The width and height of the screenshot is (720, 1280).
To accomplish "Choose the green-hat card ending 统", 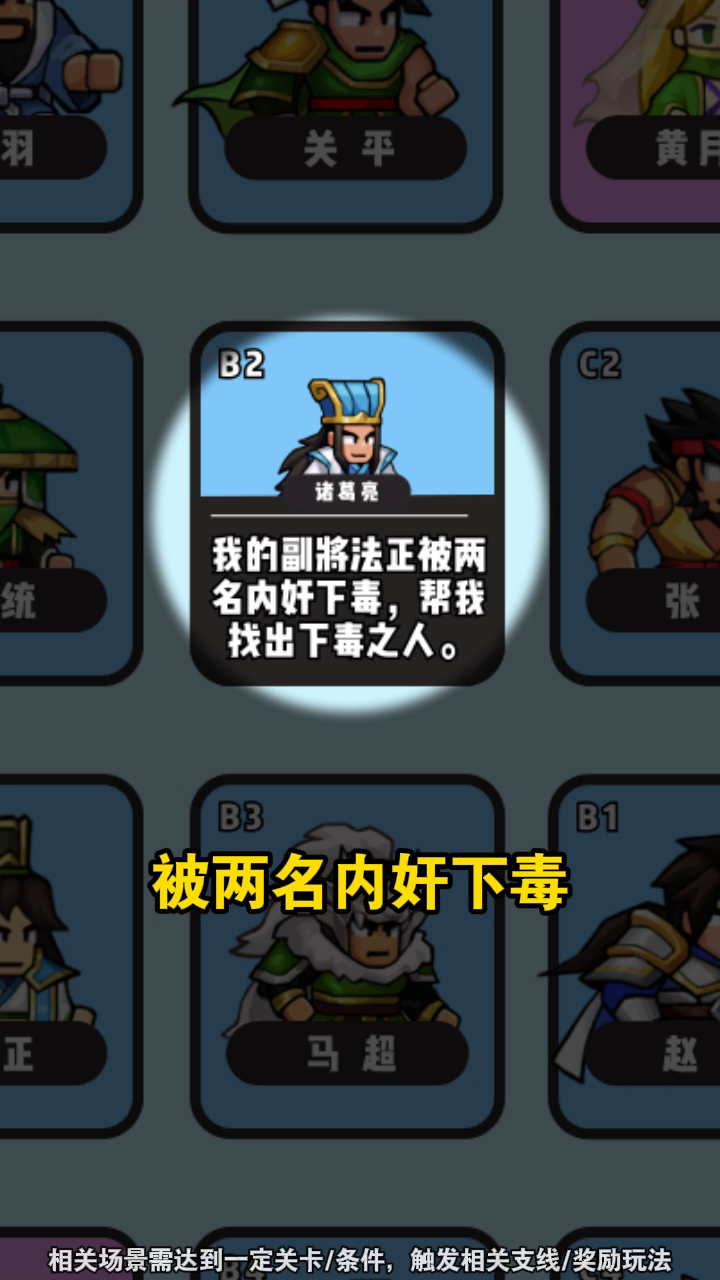I will click(68, 503).
